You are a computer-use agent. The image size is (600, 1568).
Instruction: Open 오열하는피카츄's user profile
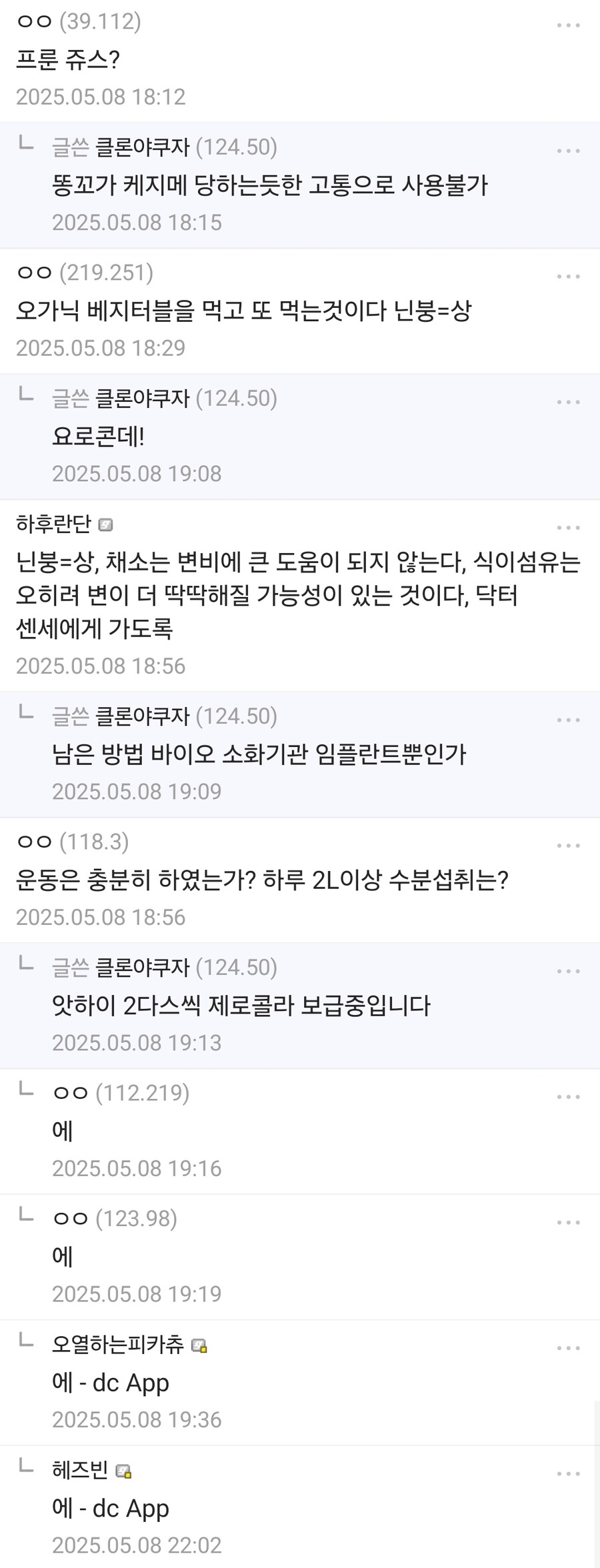(117, 1344)
